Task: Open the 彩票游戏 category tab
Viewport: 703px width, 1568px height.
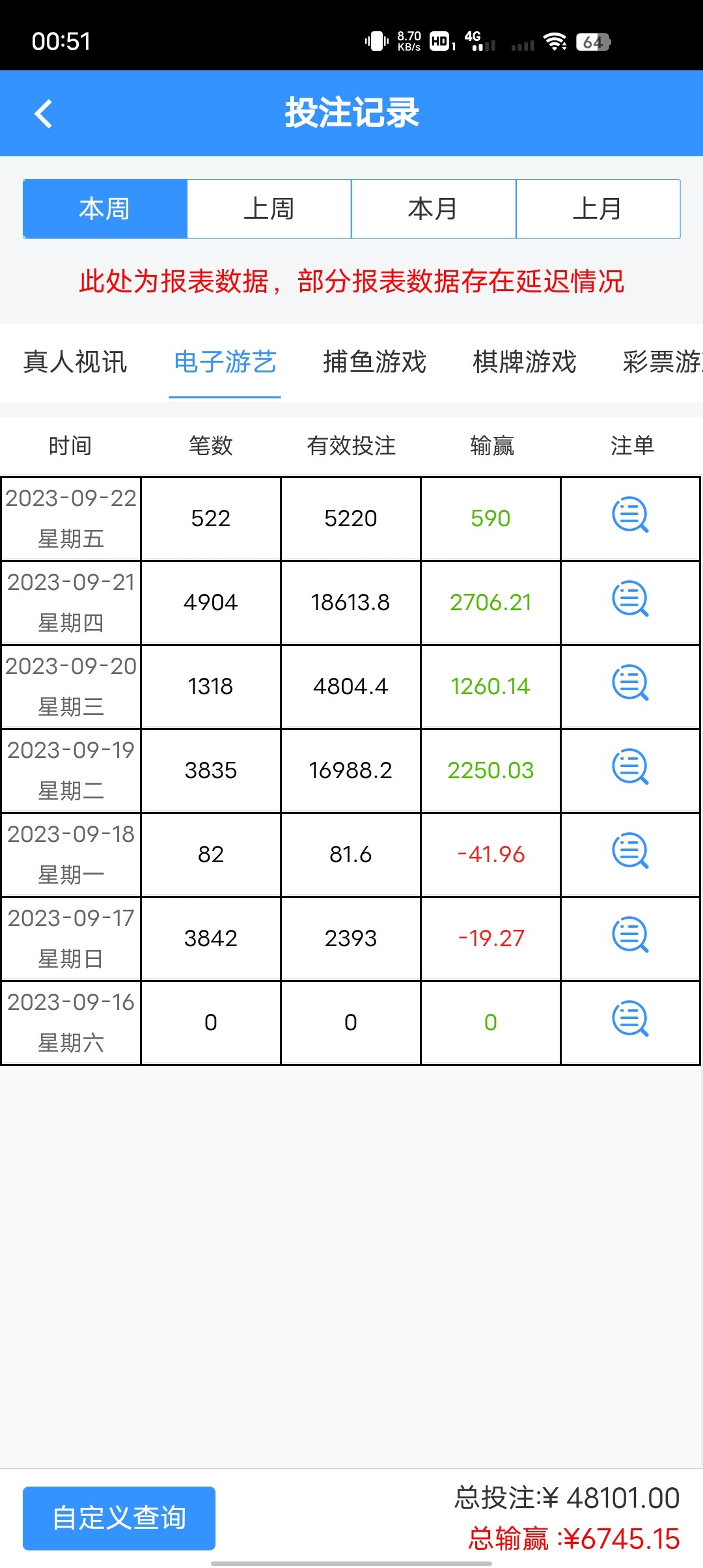Action: coord(661,362)
